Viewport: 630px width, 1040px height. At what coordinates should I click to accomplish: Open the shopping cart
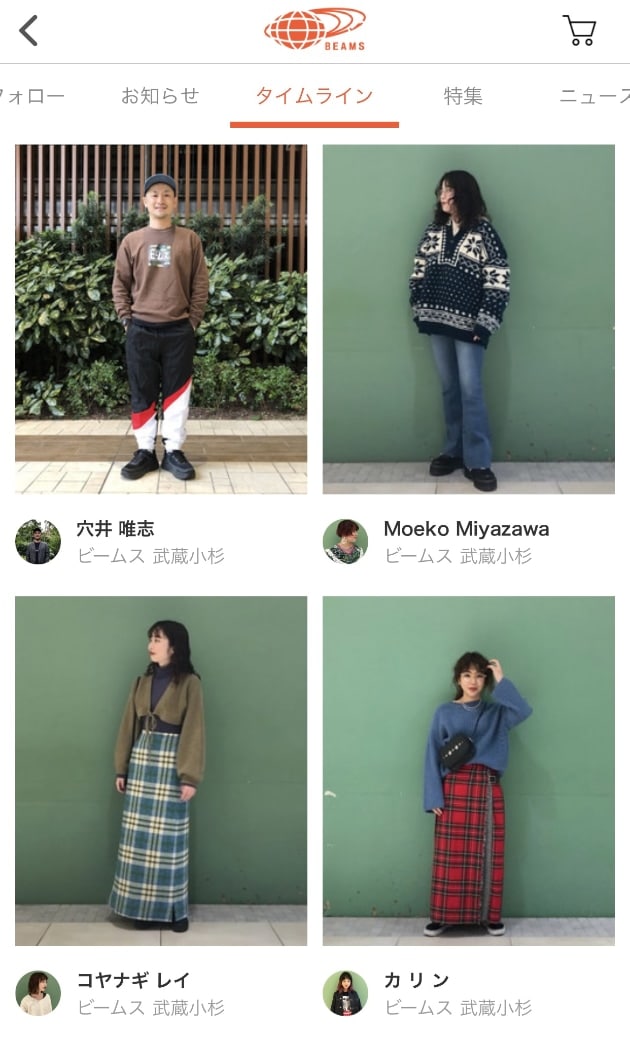point(579,30)
